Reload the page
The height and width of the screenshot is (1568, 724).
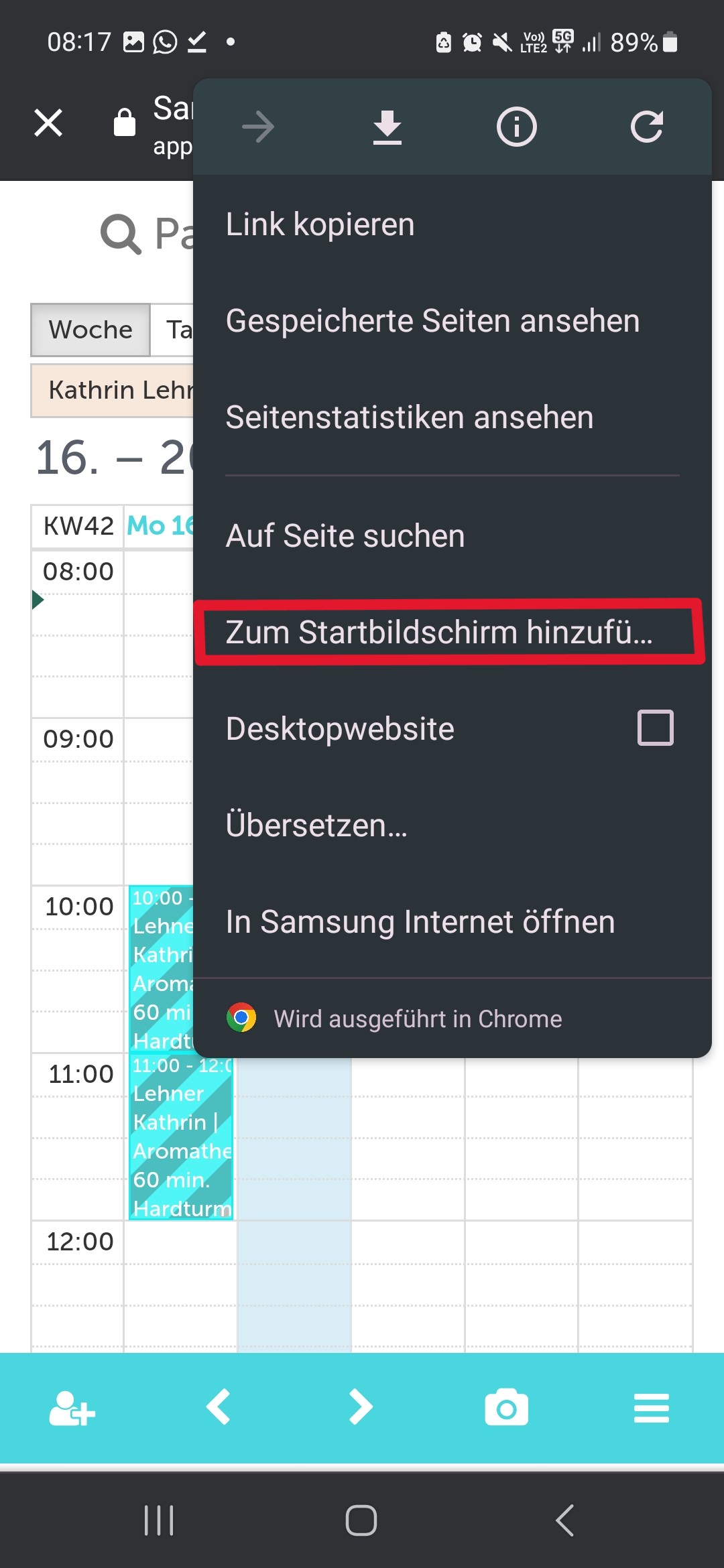[647, 127]
